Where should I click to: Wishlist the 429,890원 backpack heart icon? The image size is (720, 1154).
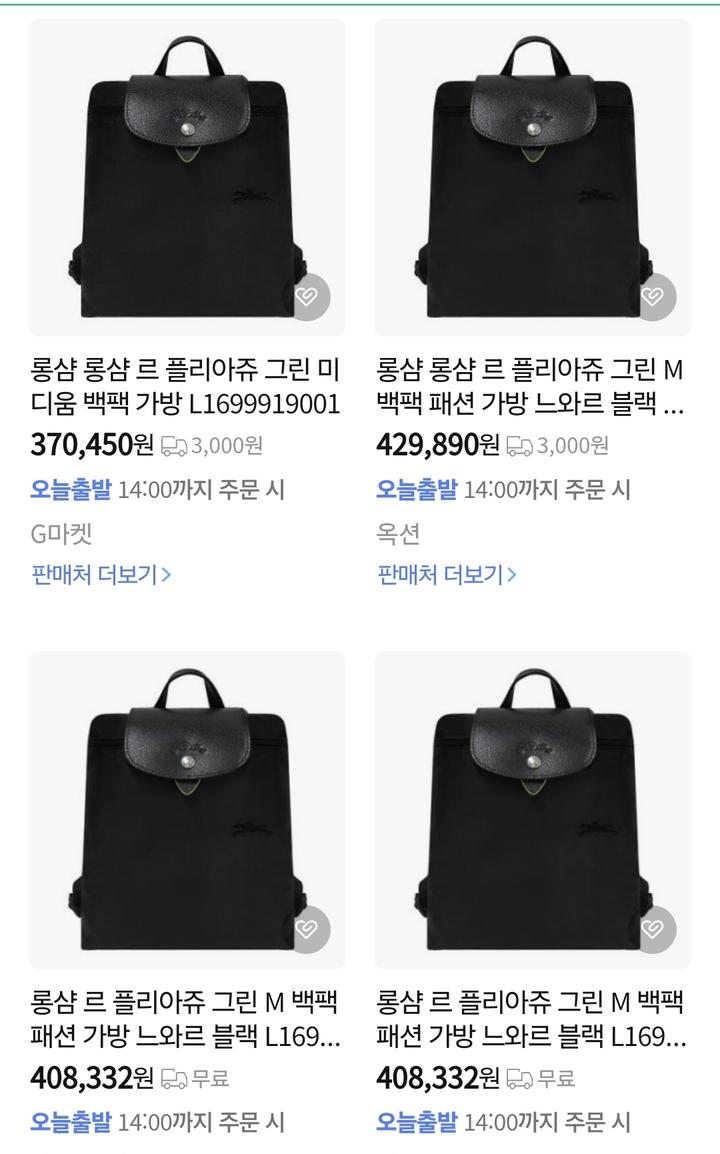653,297
